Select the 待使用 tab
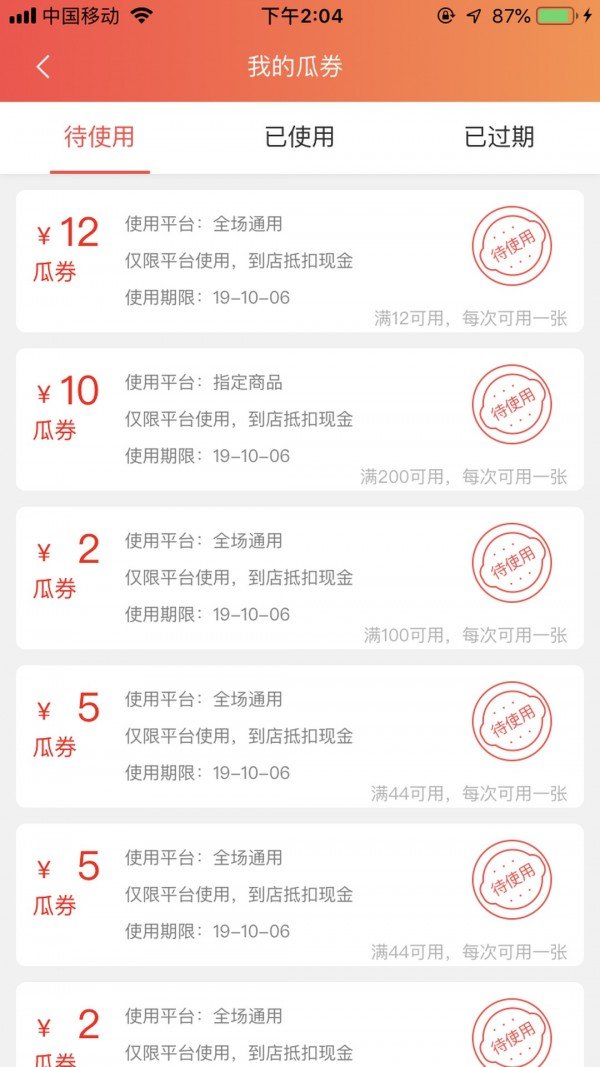The width and height of the screenshot is (600, 1067). 99,137
